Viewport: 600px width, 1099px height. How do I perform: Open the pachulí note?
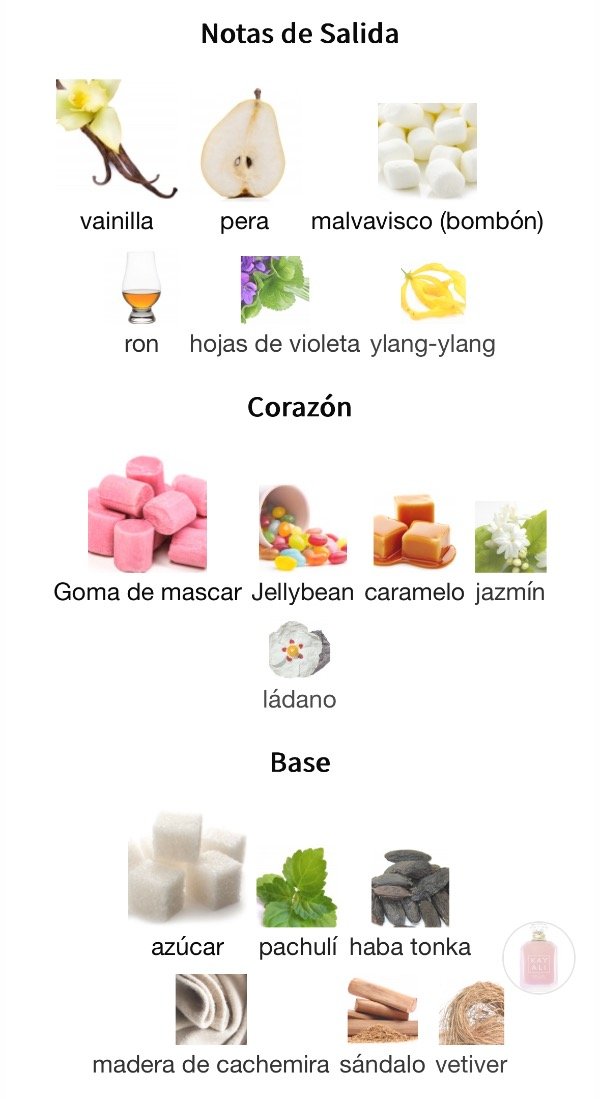point(297,888)
